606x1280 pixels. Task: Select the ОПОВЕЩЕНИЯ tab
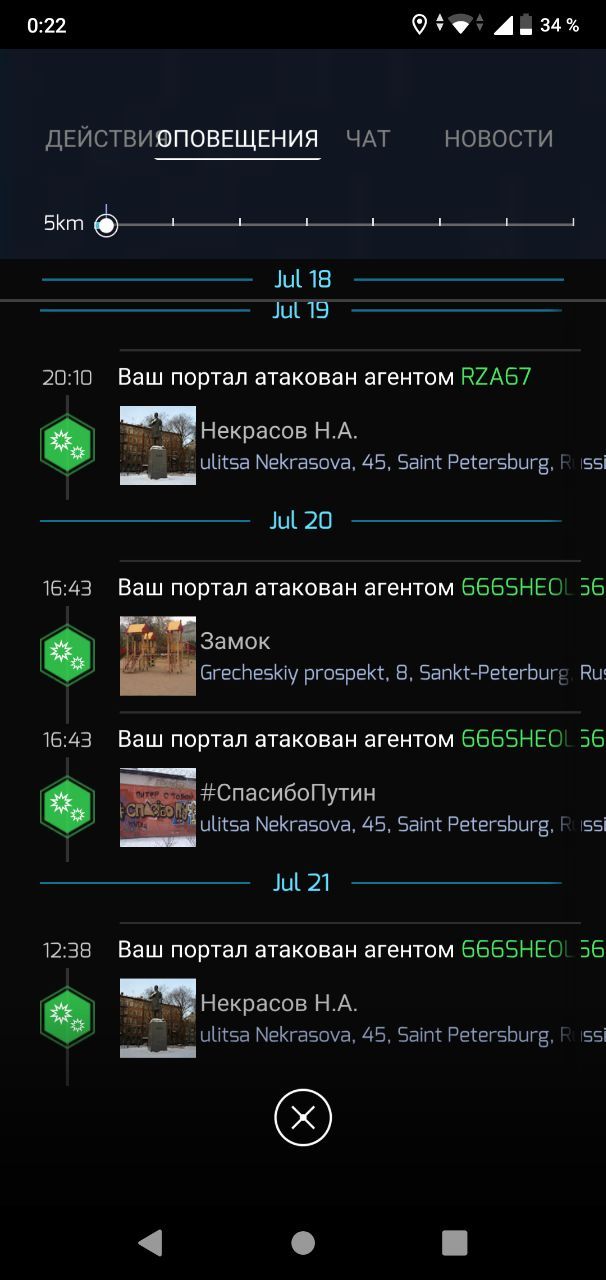240,139
